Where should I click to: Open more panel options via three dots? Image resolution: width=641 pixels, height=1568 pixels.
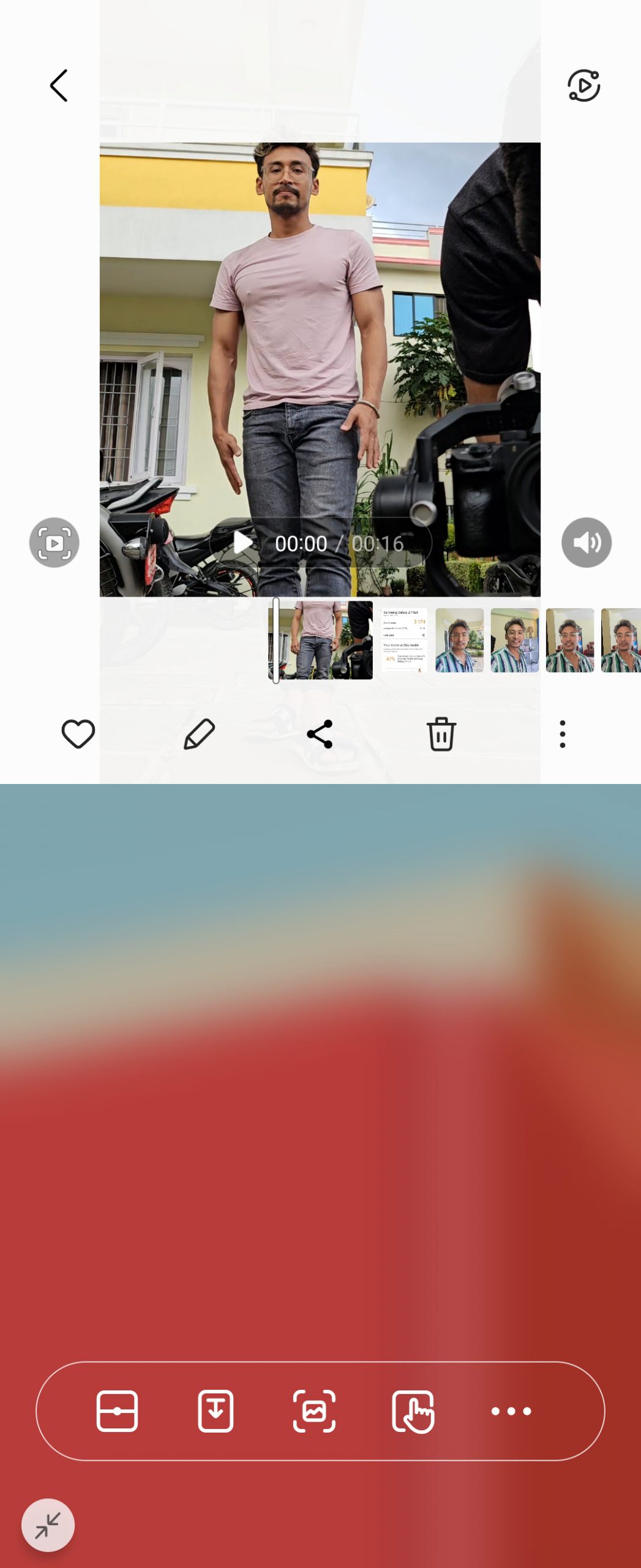(x=511, y=1411)
